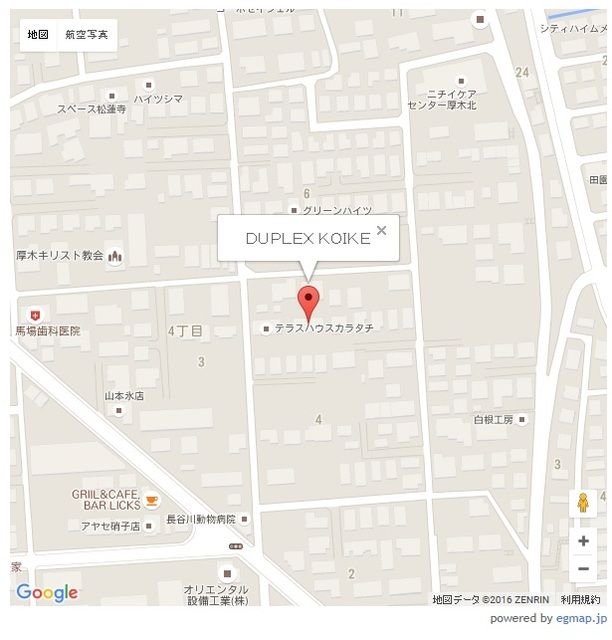
Task: Tap the red DUPLEX KOIKE map marker
Action: coord(309,299)
